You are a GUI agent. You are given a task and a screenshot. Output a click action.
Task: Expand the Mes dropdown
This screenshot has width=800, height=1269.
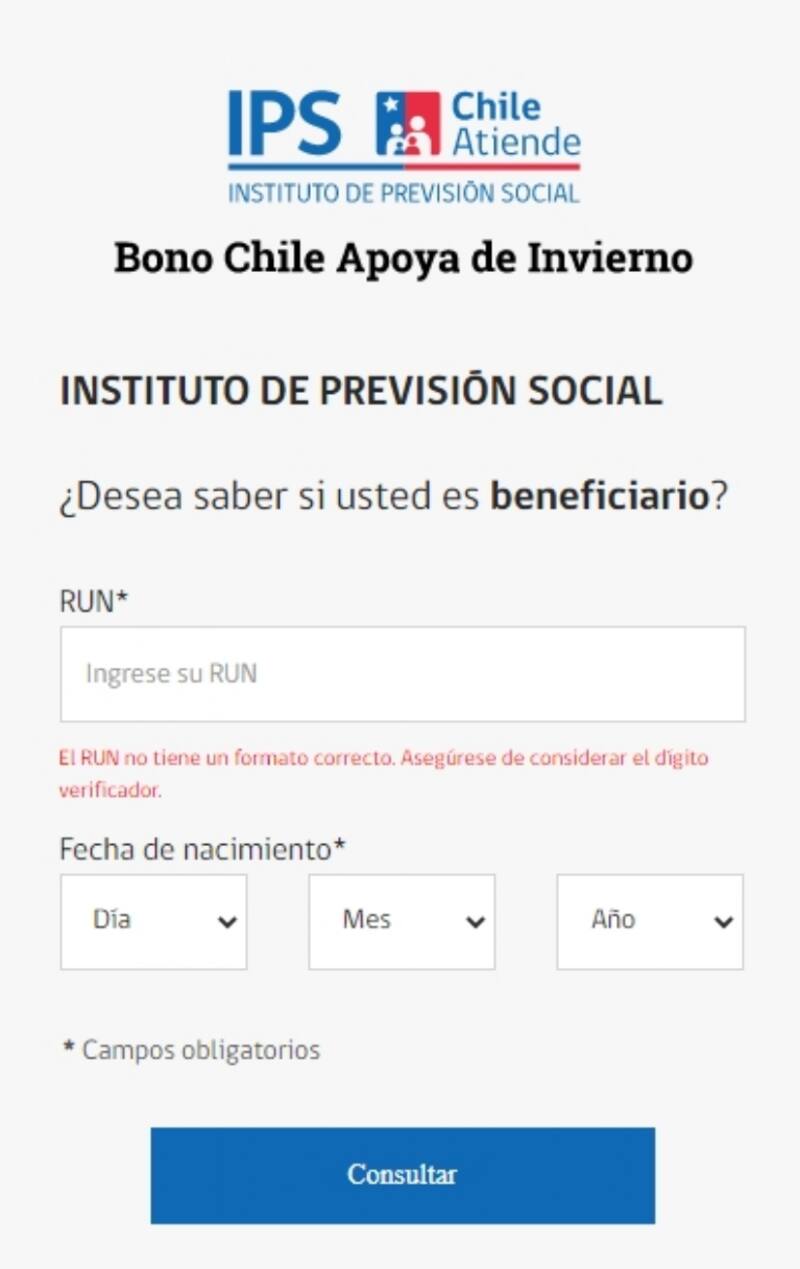tap(401, 921)
